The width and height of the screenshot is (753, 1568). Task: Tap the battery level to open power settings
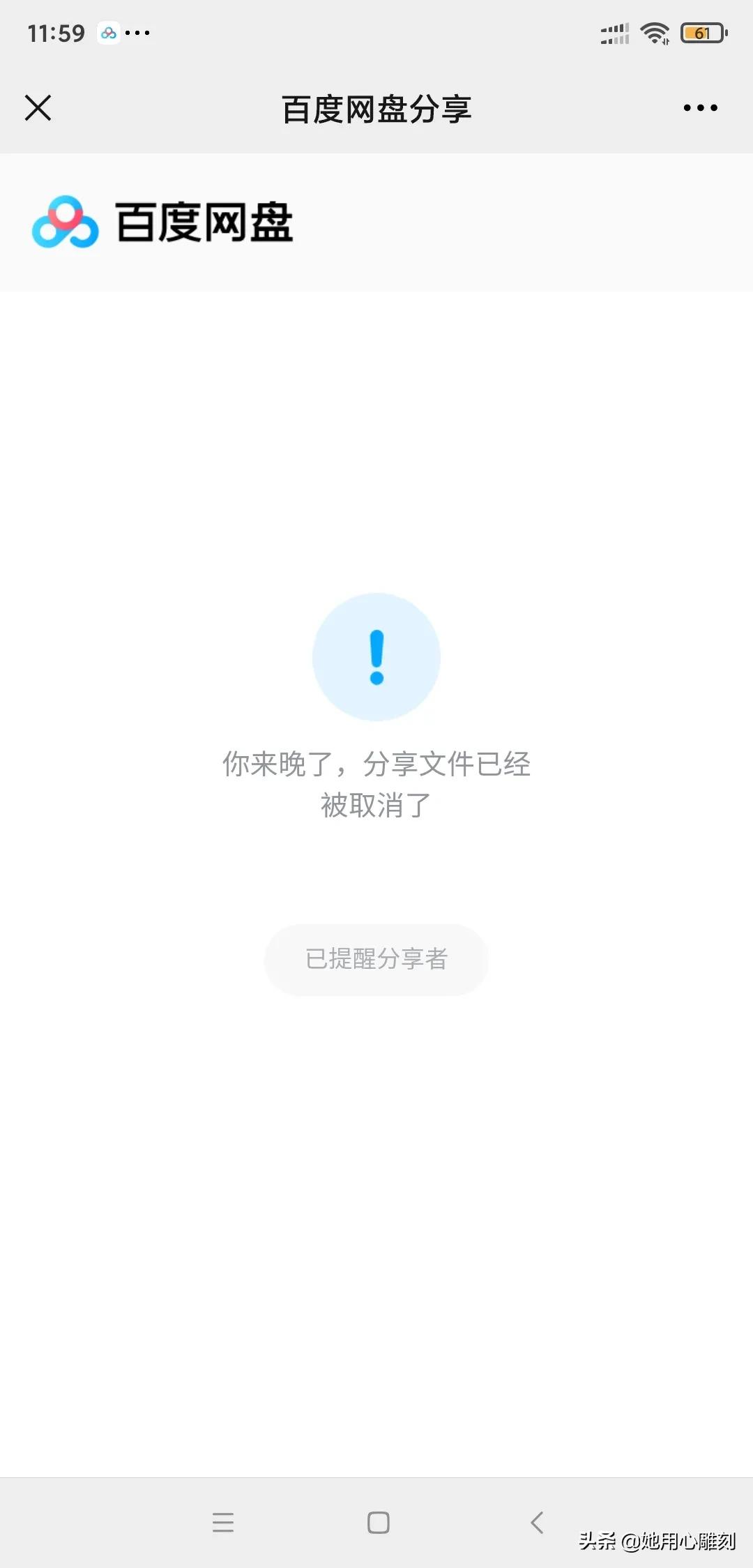pyautogui.click(x=701, y=31)
